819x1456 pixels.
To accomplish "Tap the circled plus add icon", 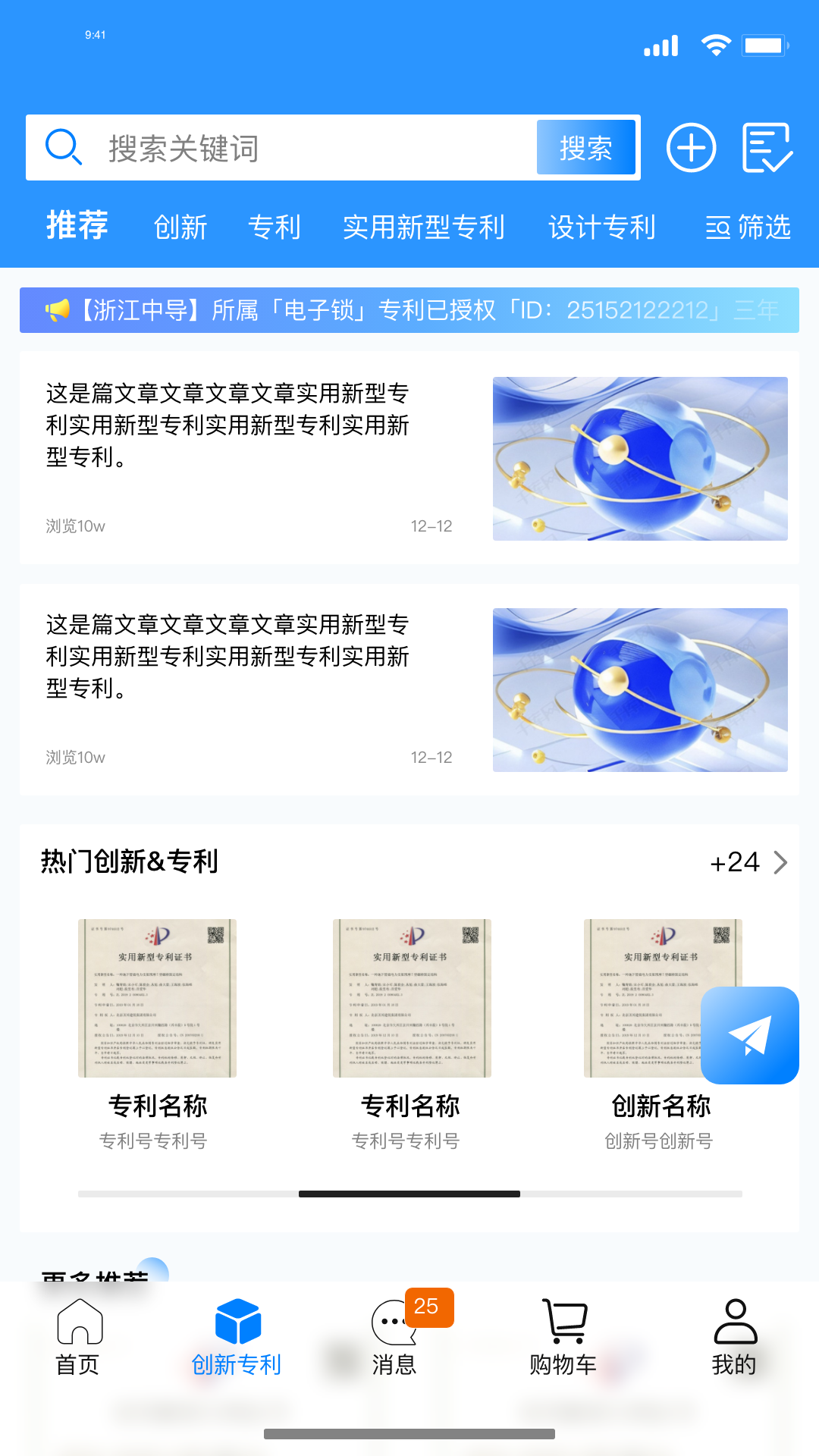I will [691, 148].
